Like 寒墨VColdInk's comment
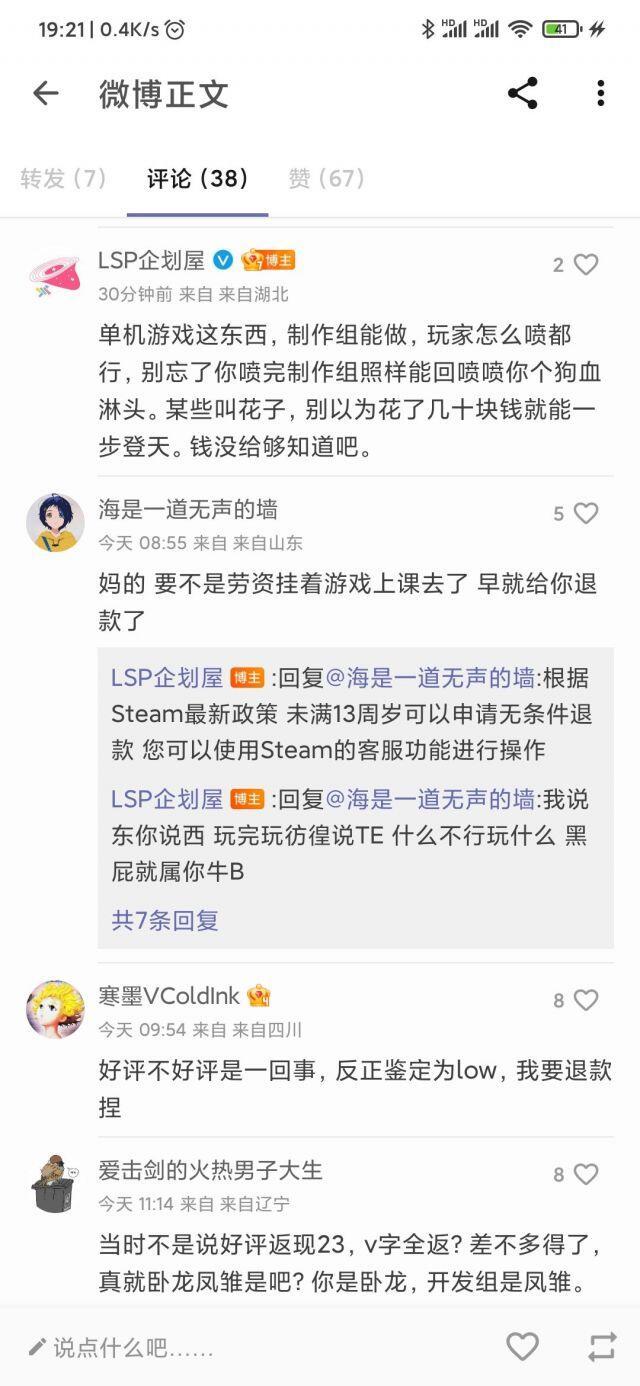 point(585,1000)
